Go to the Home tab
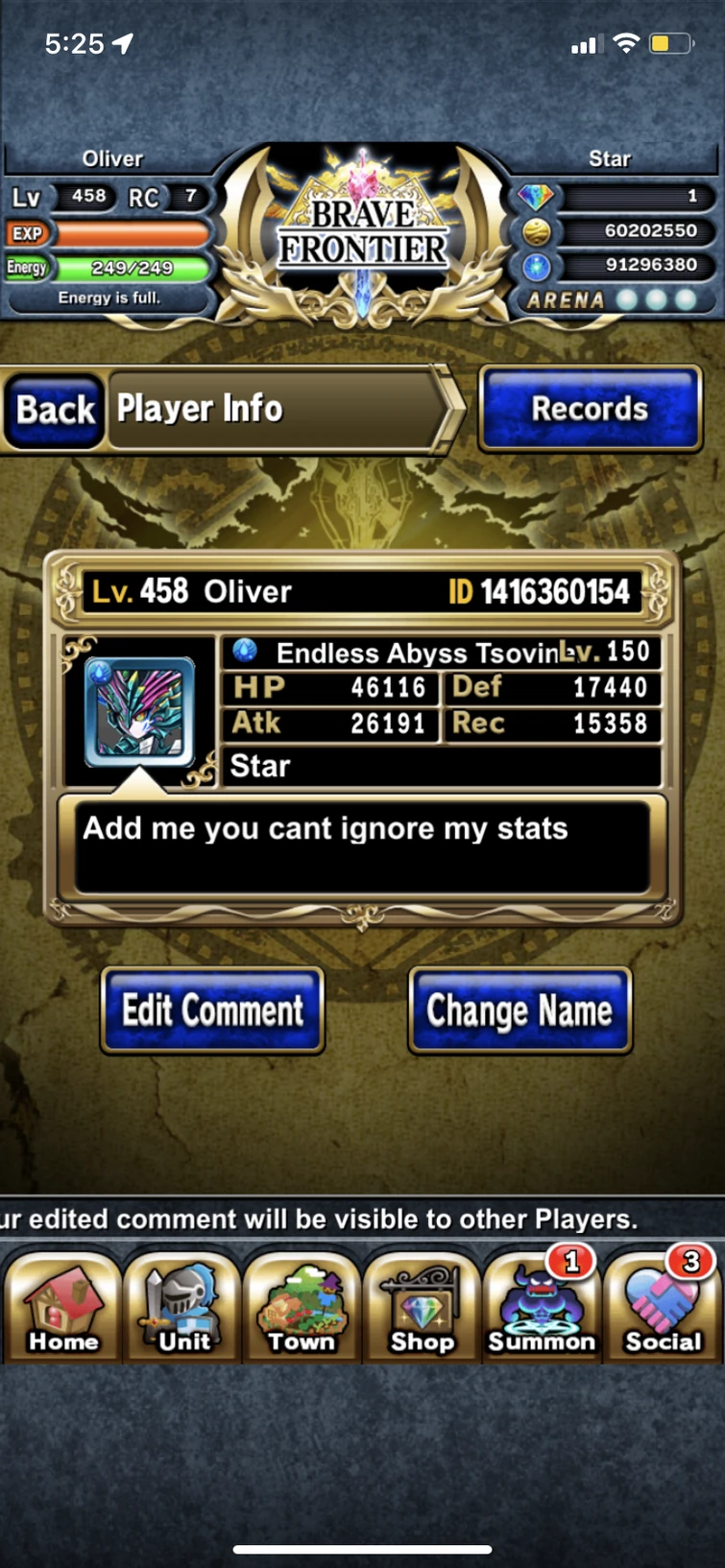This screenshot has width=725, height=1568. (62, 1305)
